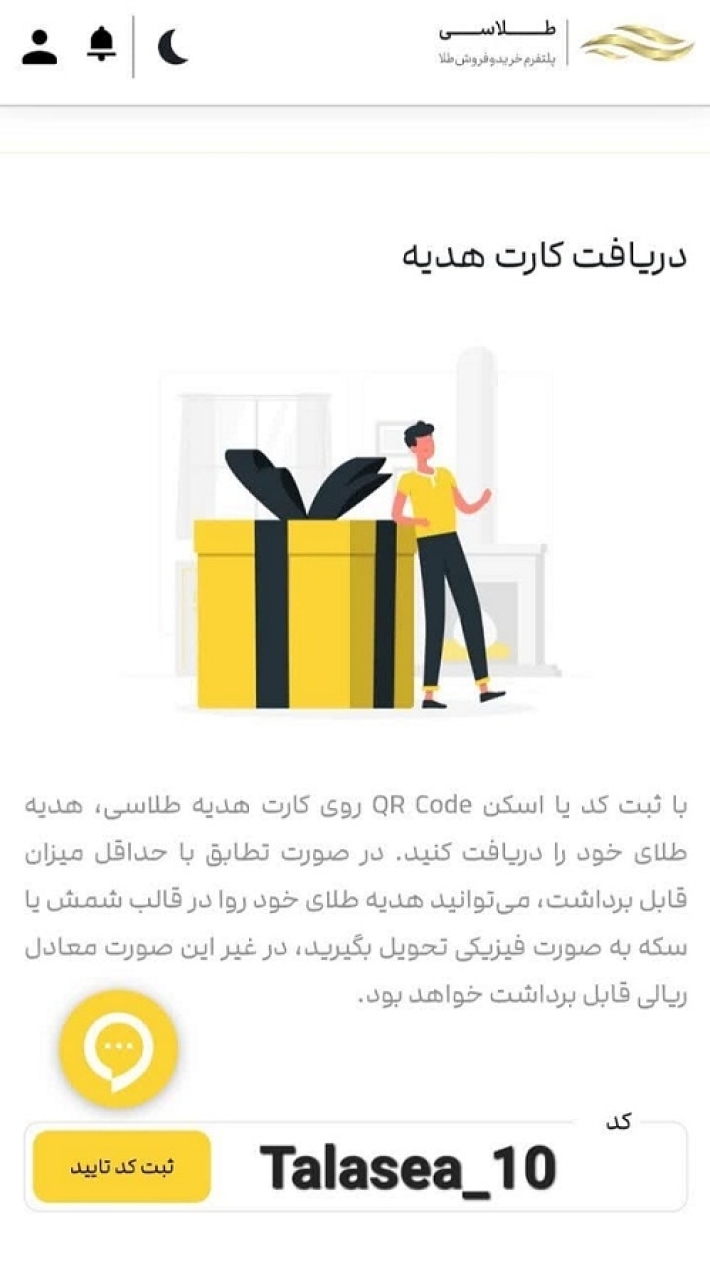Toggle dark mode with moon icon
This screenshot has width=710, height=1261.
point(173,47)
